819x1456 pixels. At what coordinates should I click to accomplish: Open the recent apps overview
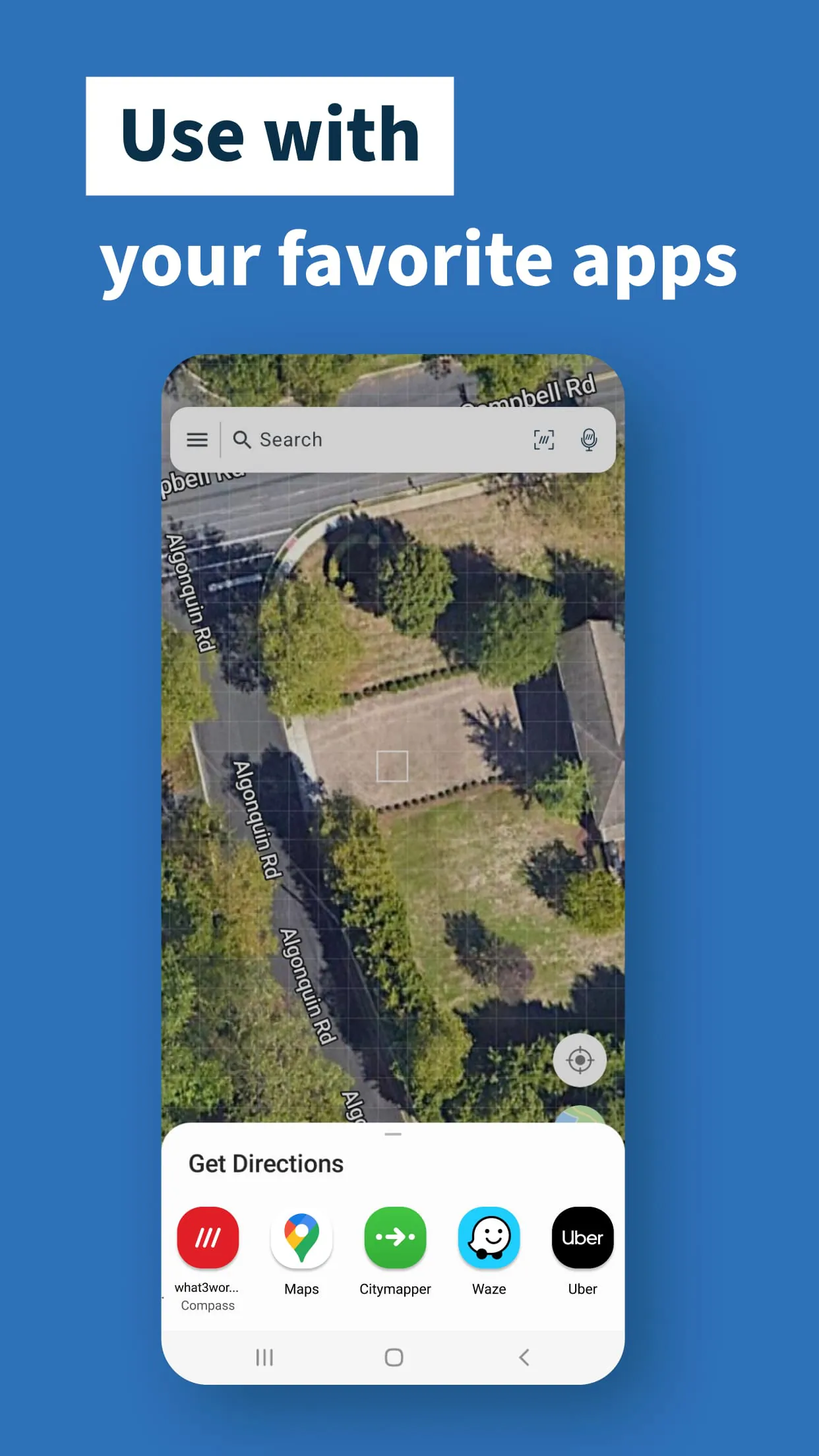pos(264,1358)
